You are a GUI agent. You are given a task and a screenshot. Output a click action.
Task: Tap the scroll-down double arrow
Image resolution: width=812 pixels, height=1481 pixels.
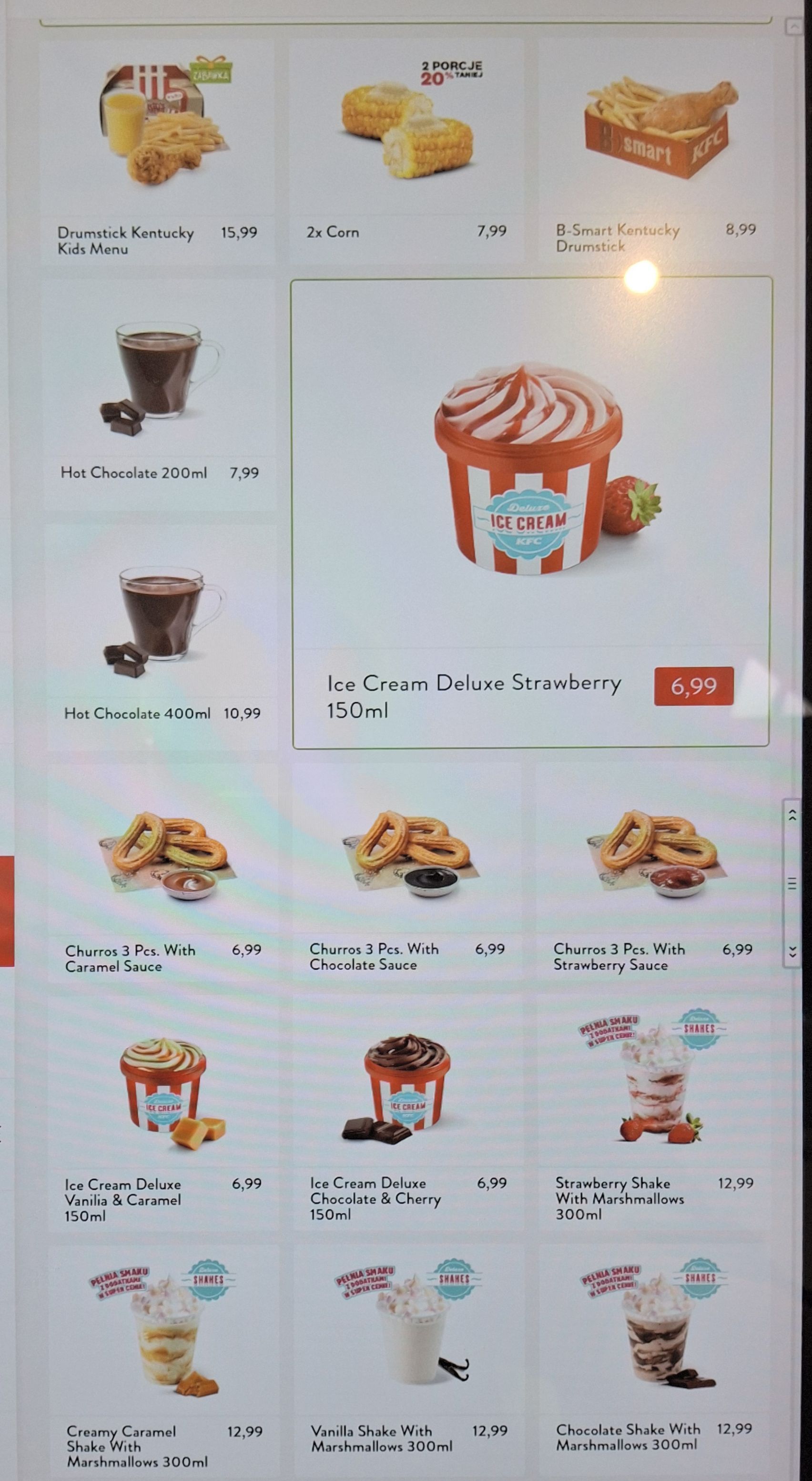click(792, 951)
